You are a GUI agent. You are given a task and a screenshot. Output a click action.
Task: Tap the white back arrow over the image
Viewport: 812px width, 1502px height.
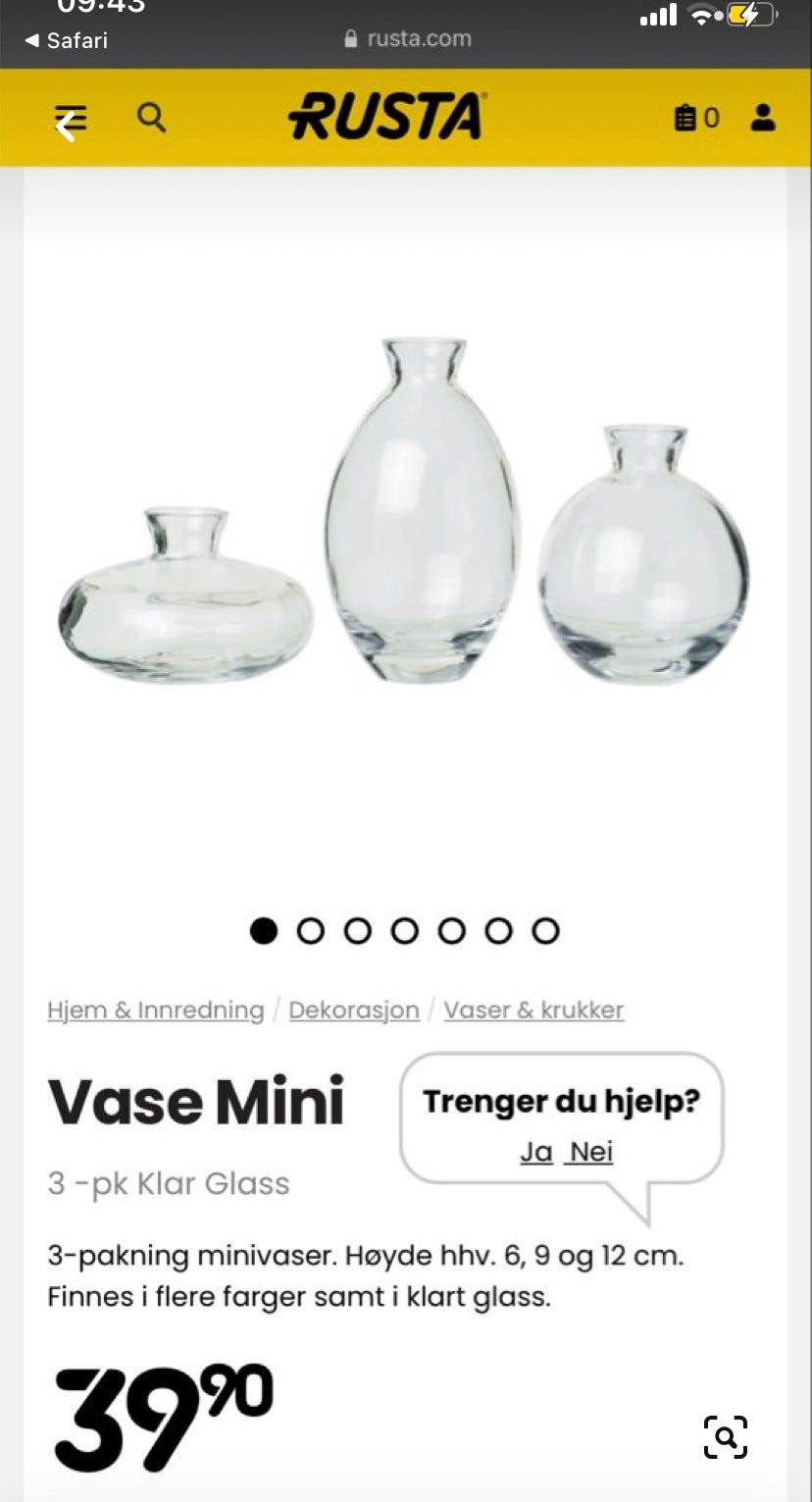(67, 129)
